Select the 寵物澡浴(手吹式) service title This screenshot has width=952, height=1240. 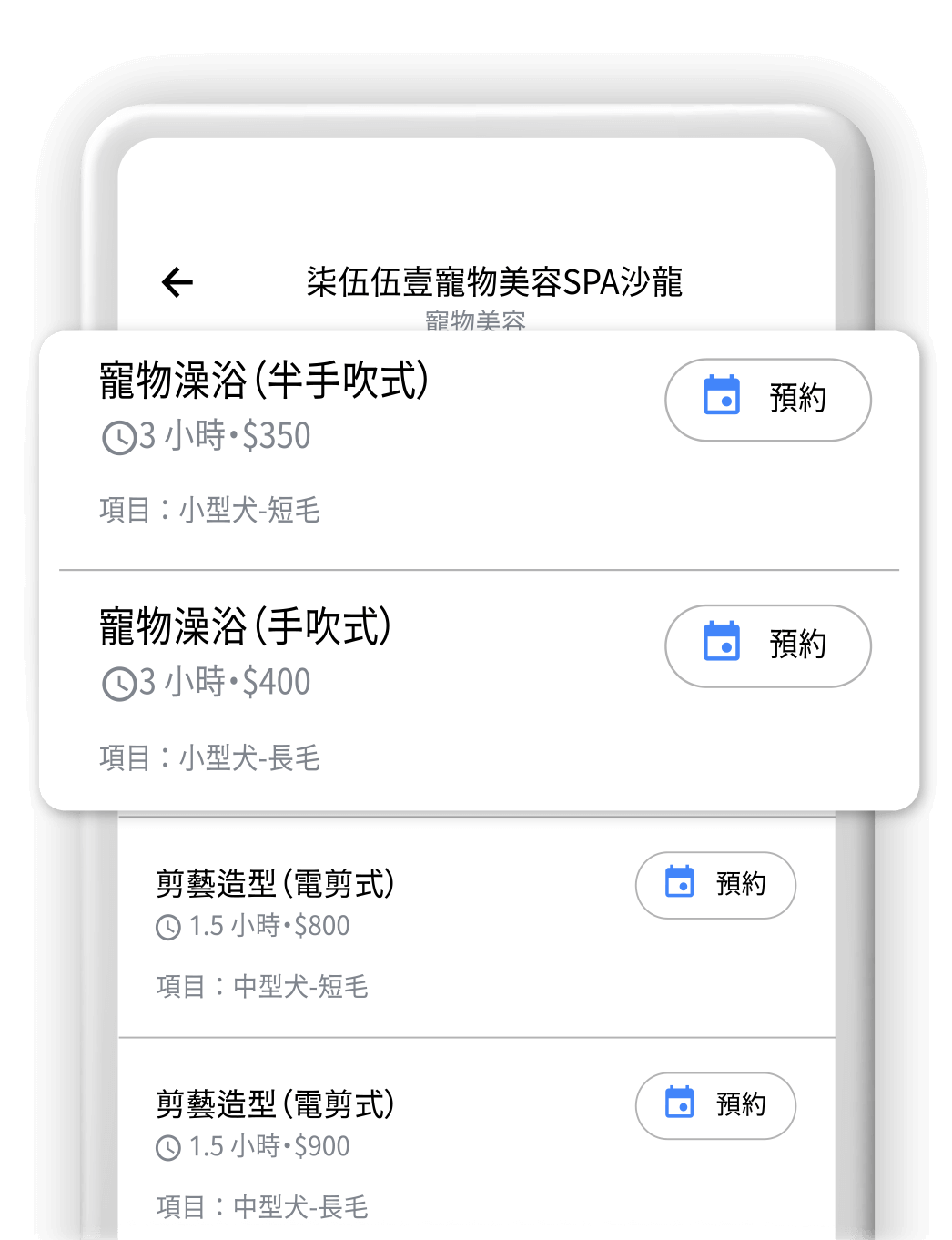(242, 629)
